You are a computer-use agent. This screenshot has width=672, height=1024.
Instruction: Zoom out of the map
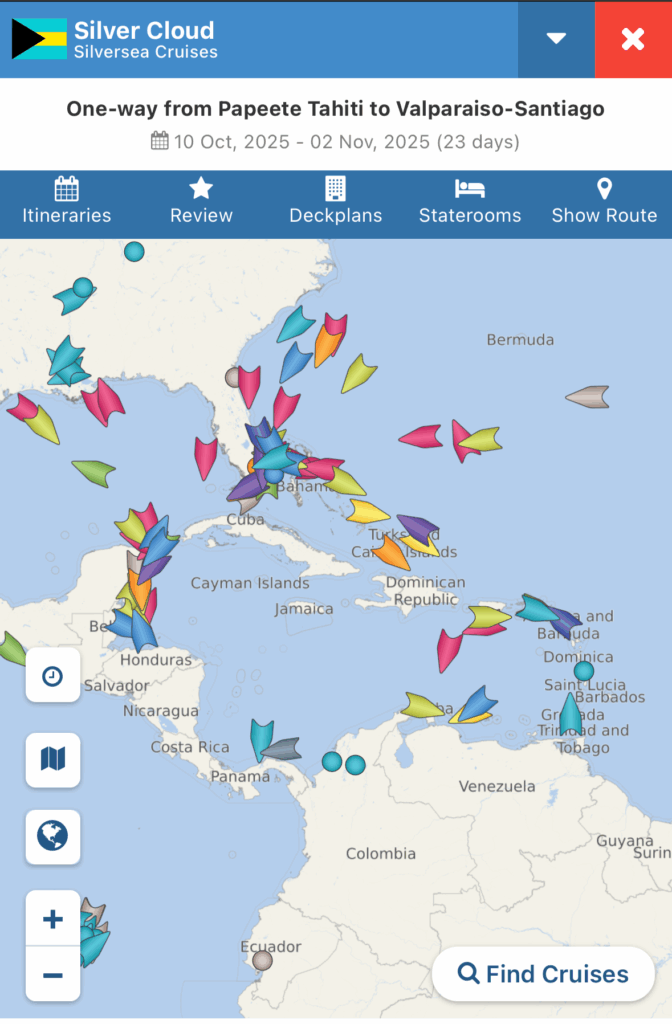tap(53, 974)
